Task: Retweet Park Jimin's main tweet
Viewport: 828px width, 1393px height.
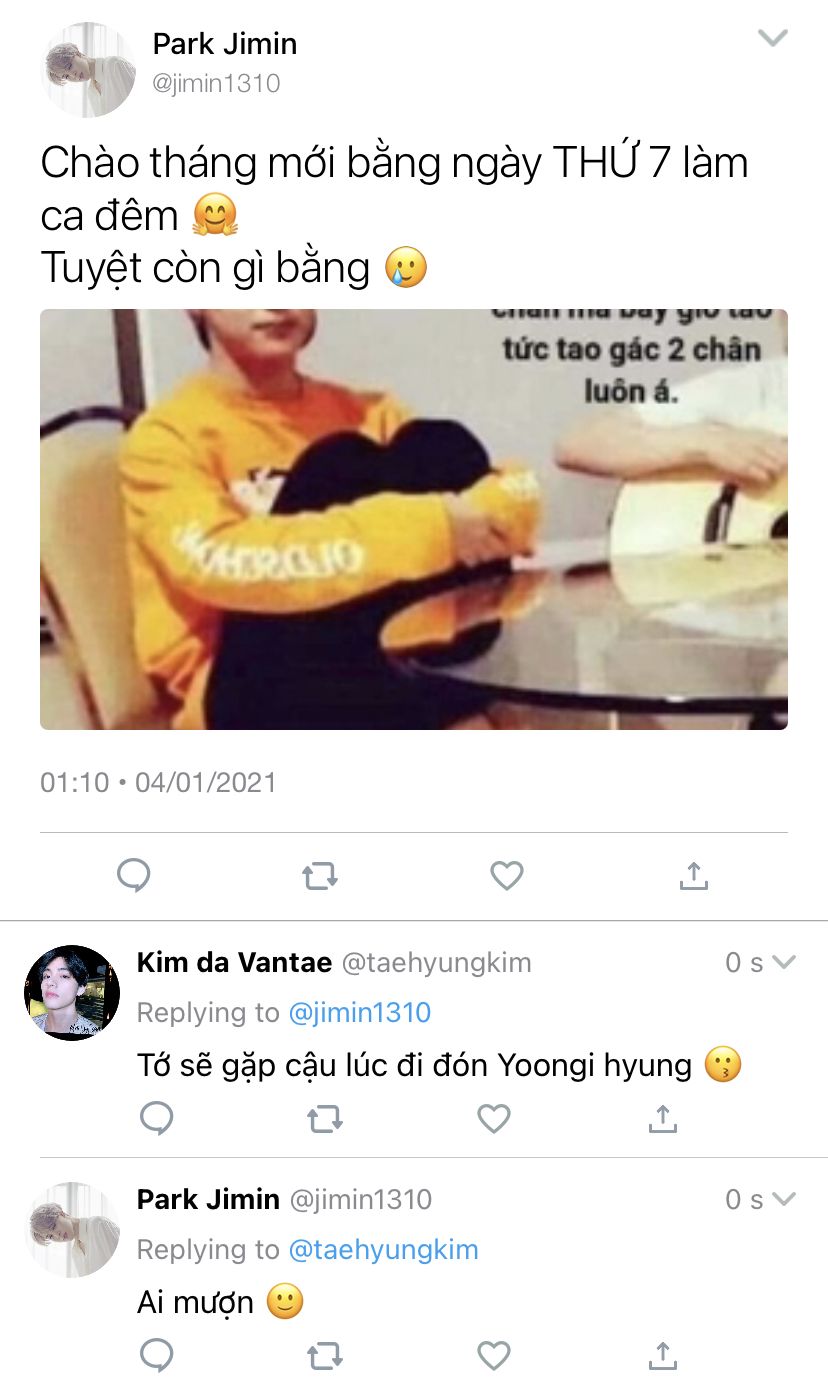Action: click(x=320, y=877)
